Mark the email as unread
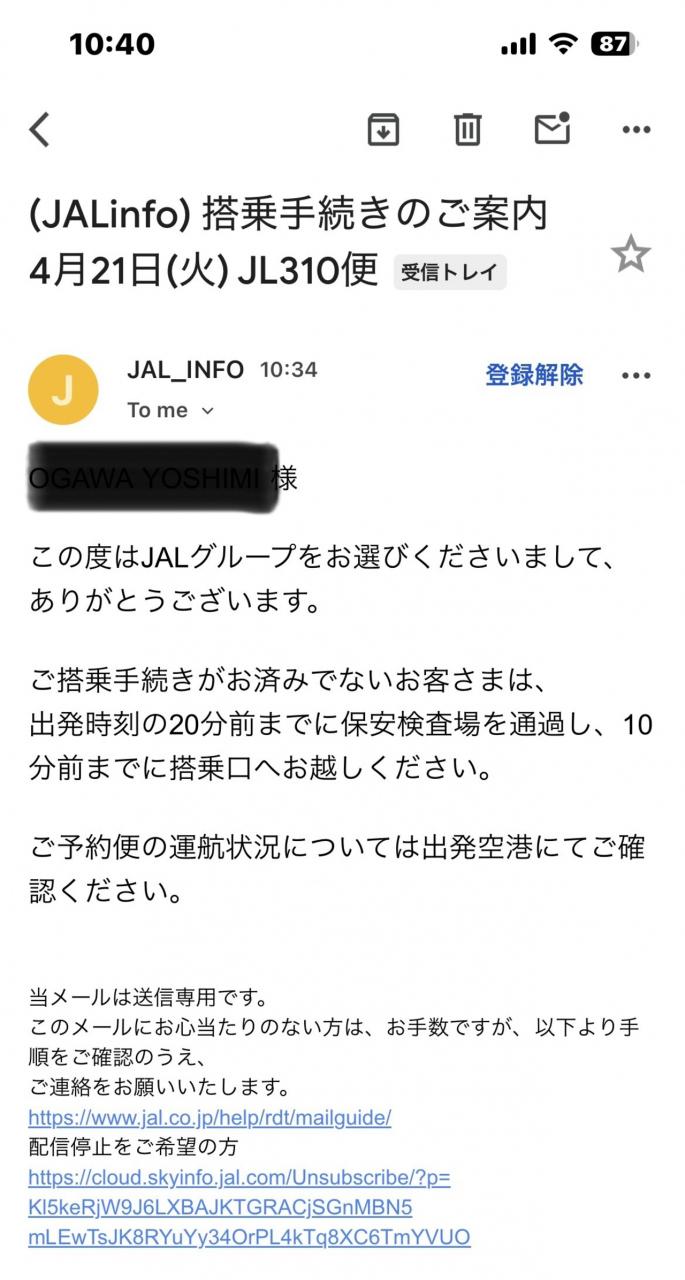 [x=552, y=129]
